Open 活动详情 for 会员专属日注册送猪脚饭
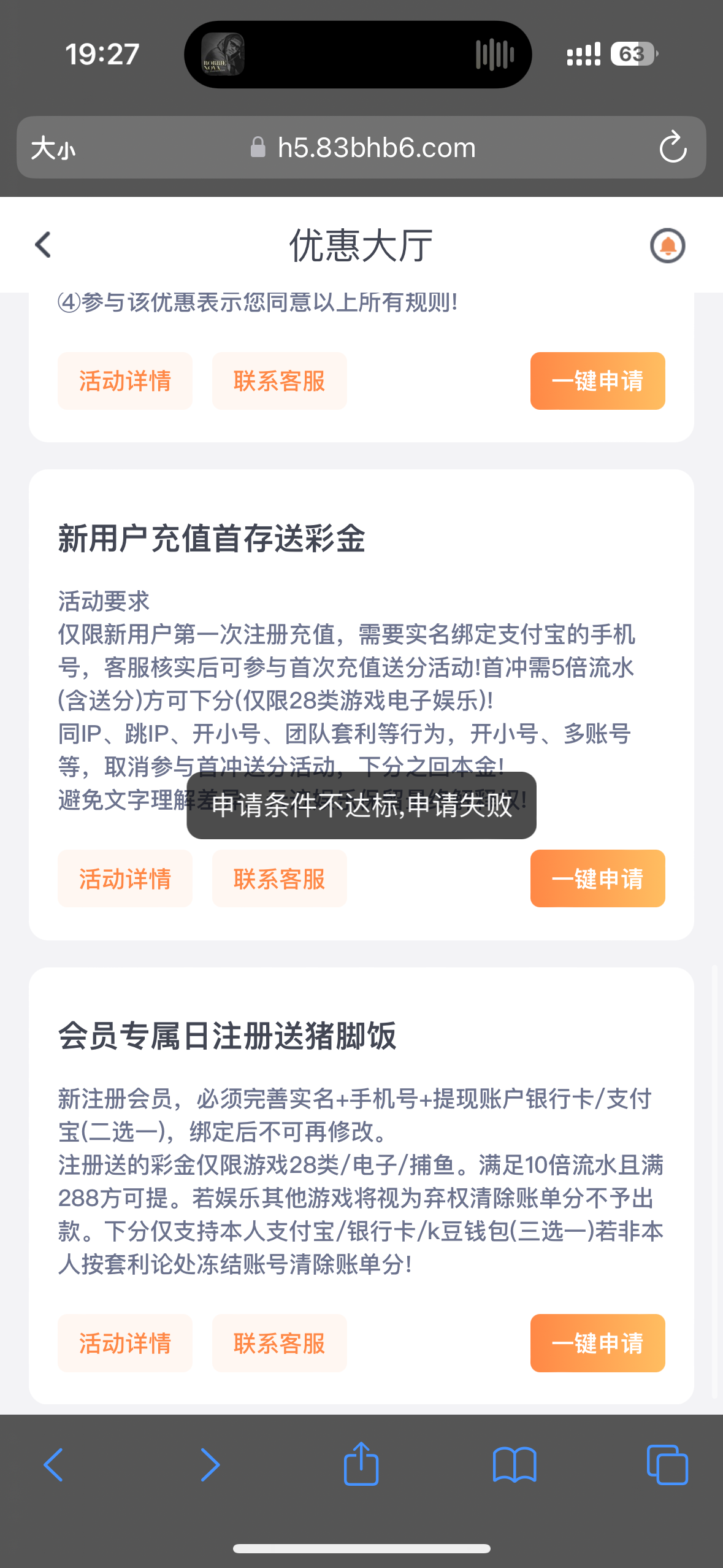Viewport: 723px width, 1568px height. click(125, 1343)
